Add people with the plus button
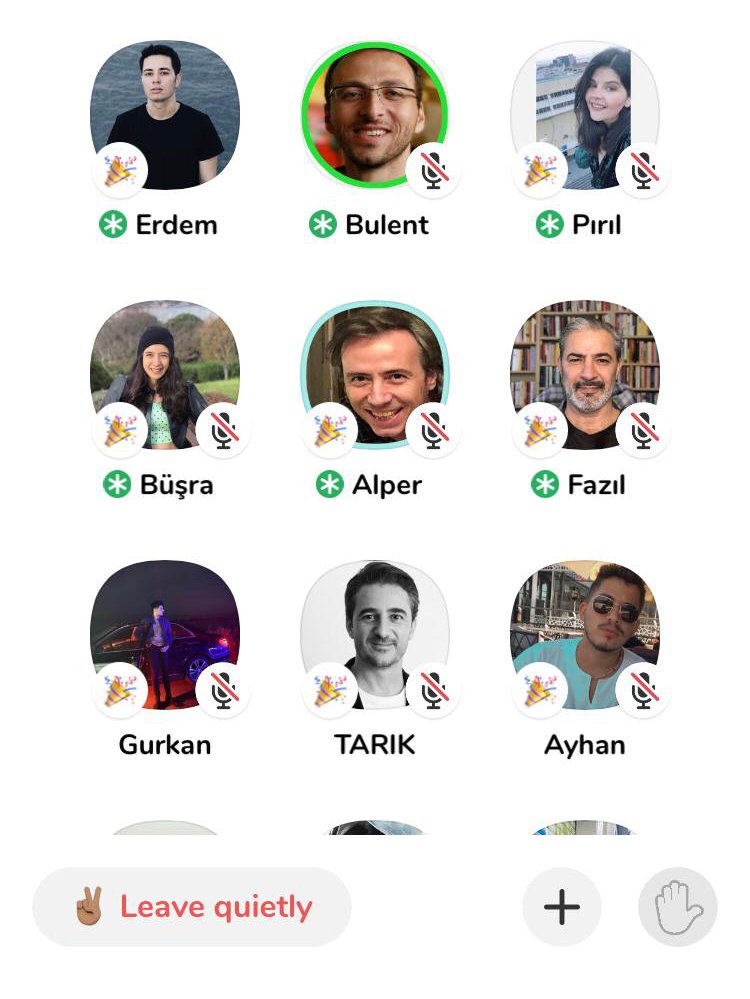The height and width of the screenshot is (999, 750). pyautogui.click(x=562, y=907)
